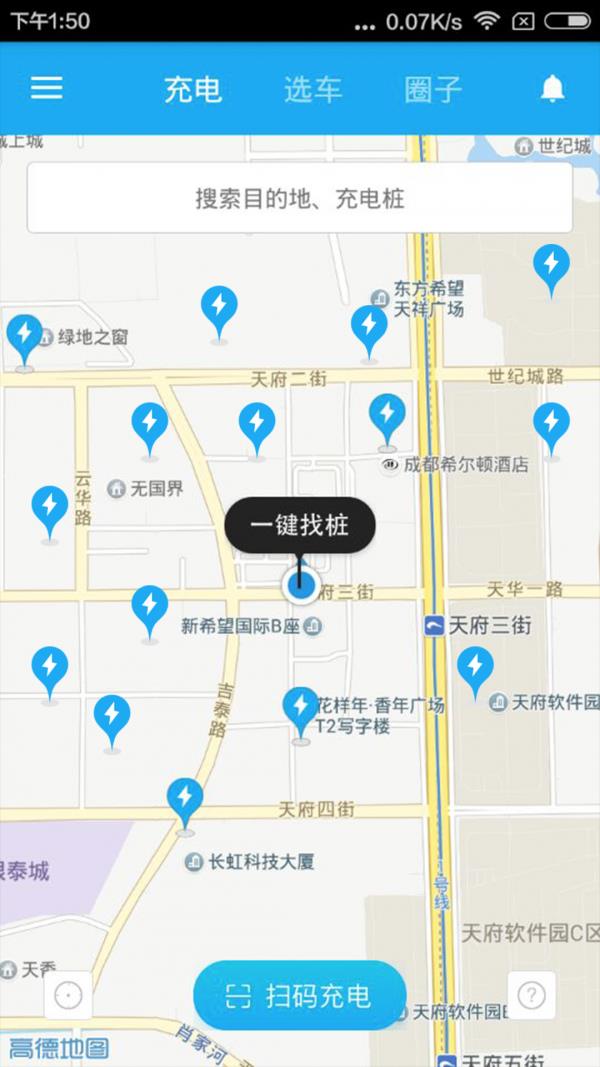
Task: Select charging pin near 天府软件园
Action: pos(475,671)
